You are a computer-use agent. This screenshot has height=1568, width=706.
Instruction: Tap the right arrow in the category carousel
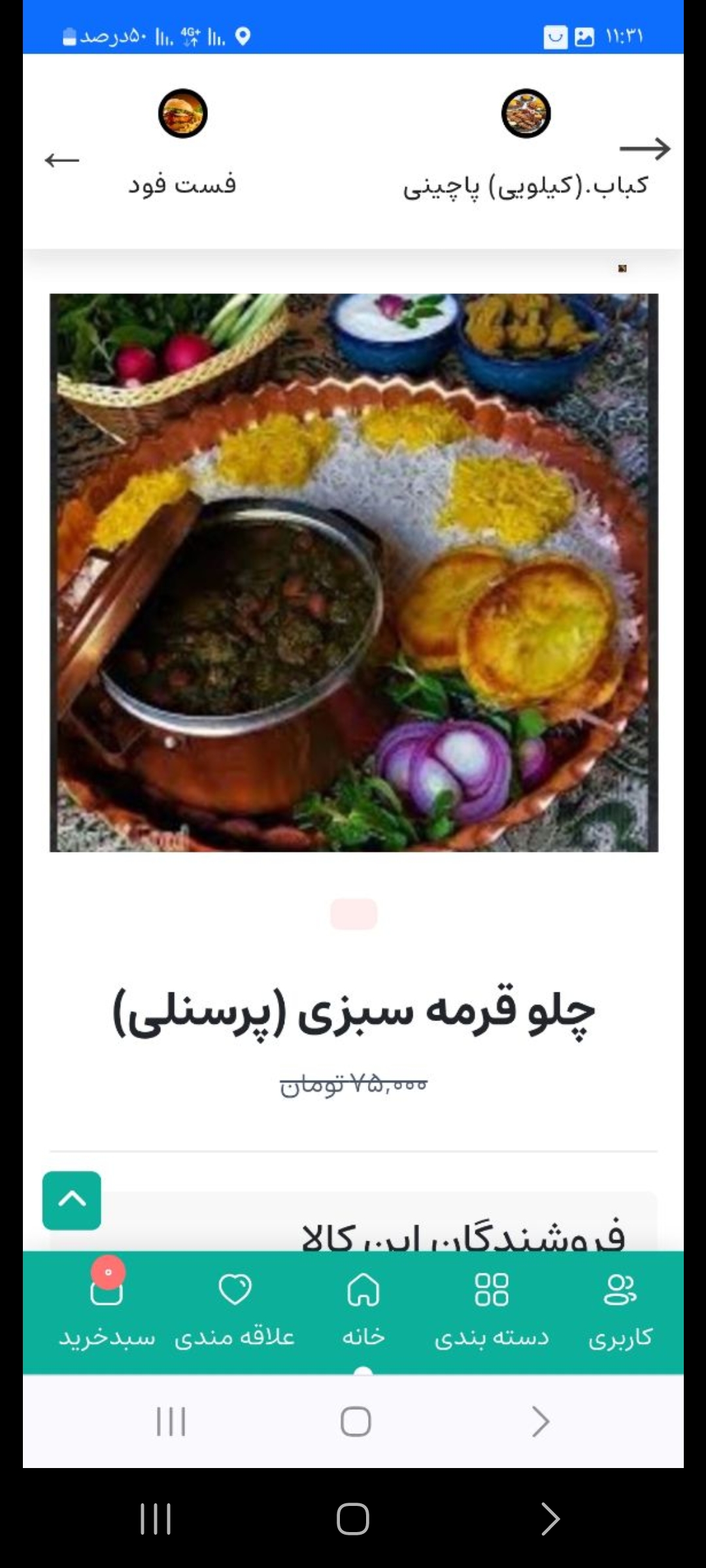click(x=645, y=149)
